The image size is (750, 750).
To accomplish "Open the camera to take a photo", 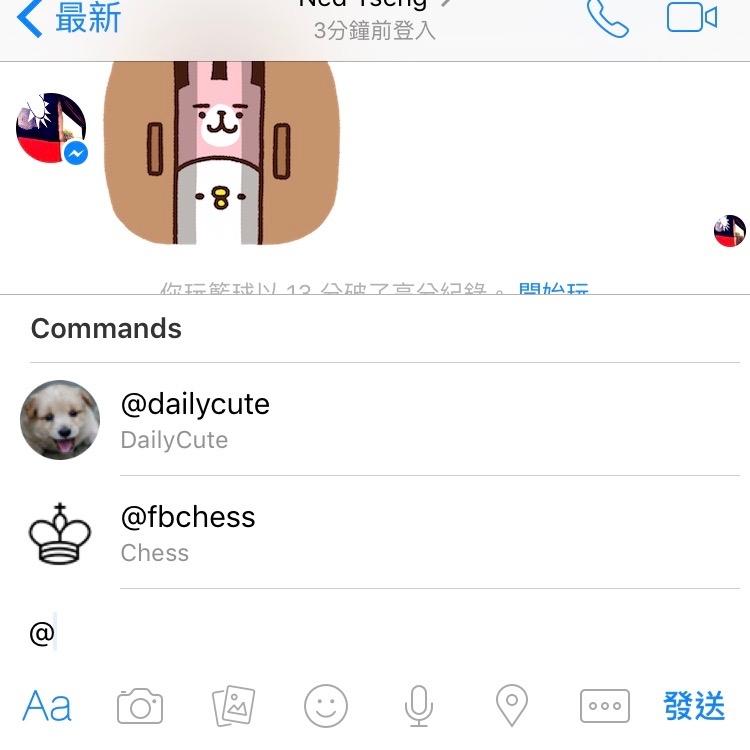I will coord(140,706).
